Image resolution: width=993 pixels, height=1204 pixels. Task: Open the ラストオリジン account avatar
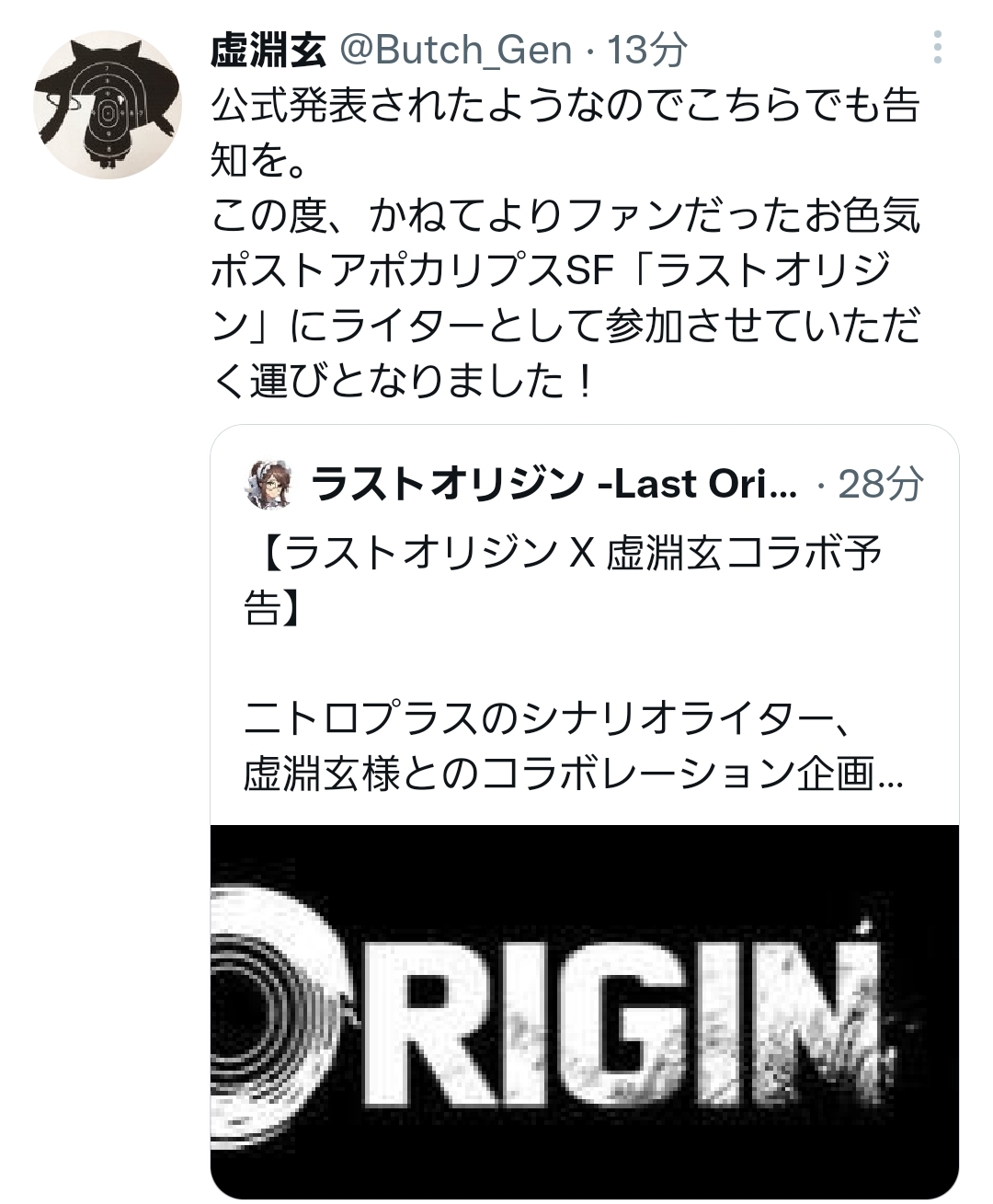coord(268,484)
